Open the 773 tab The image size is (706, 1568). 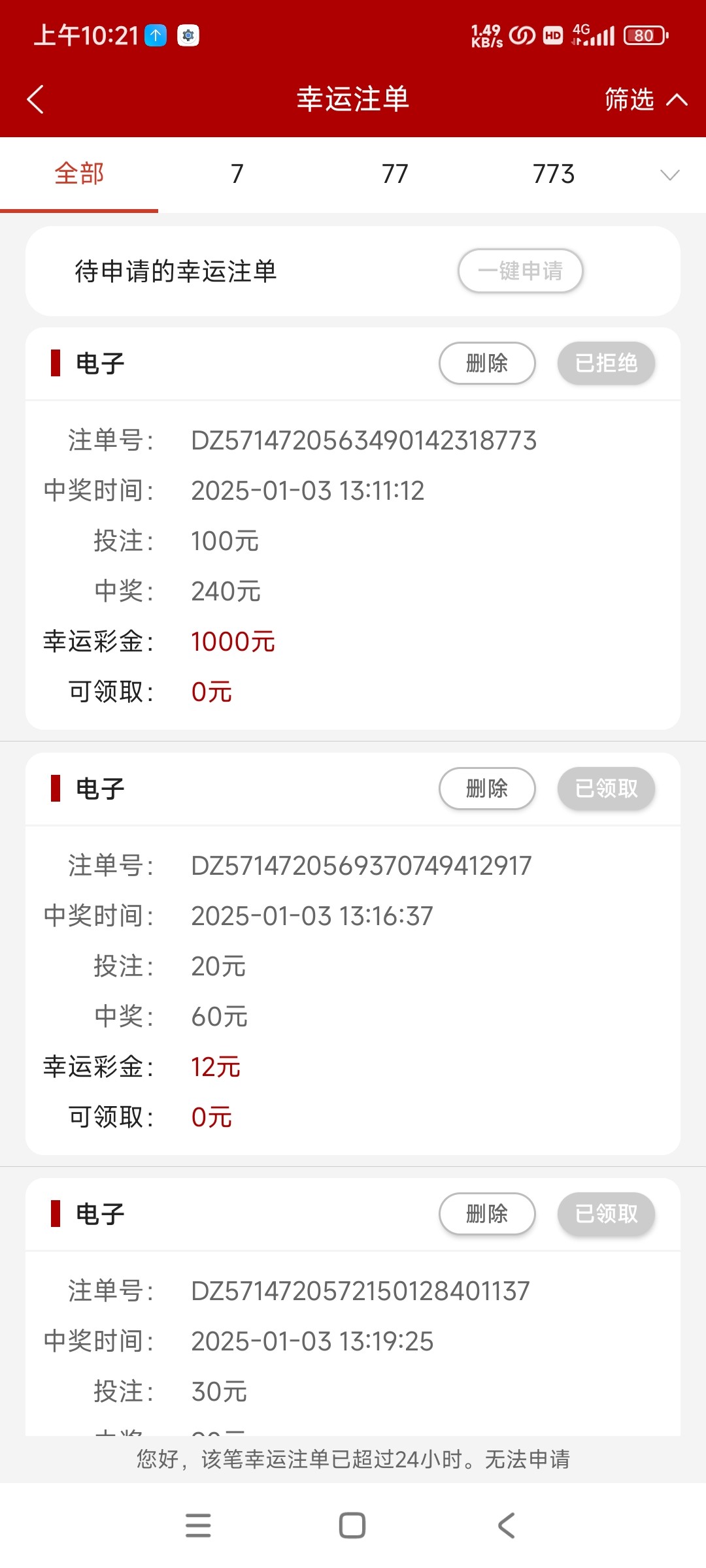554,174
